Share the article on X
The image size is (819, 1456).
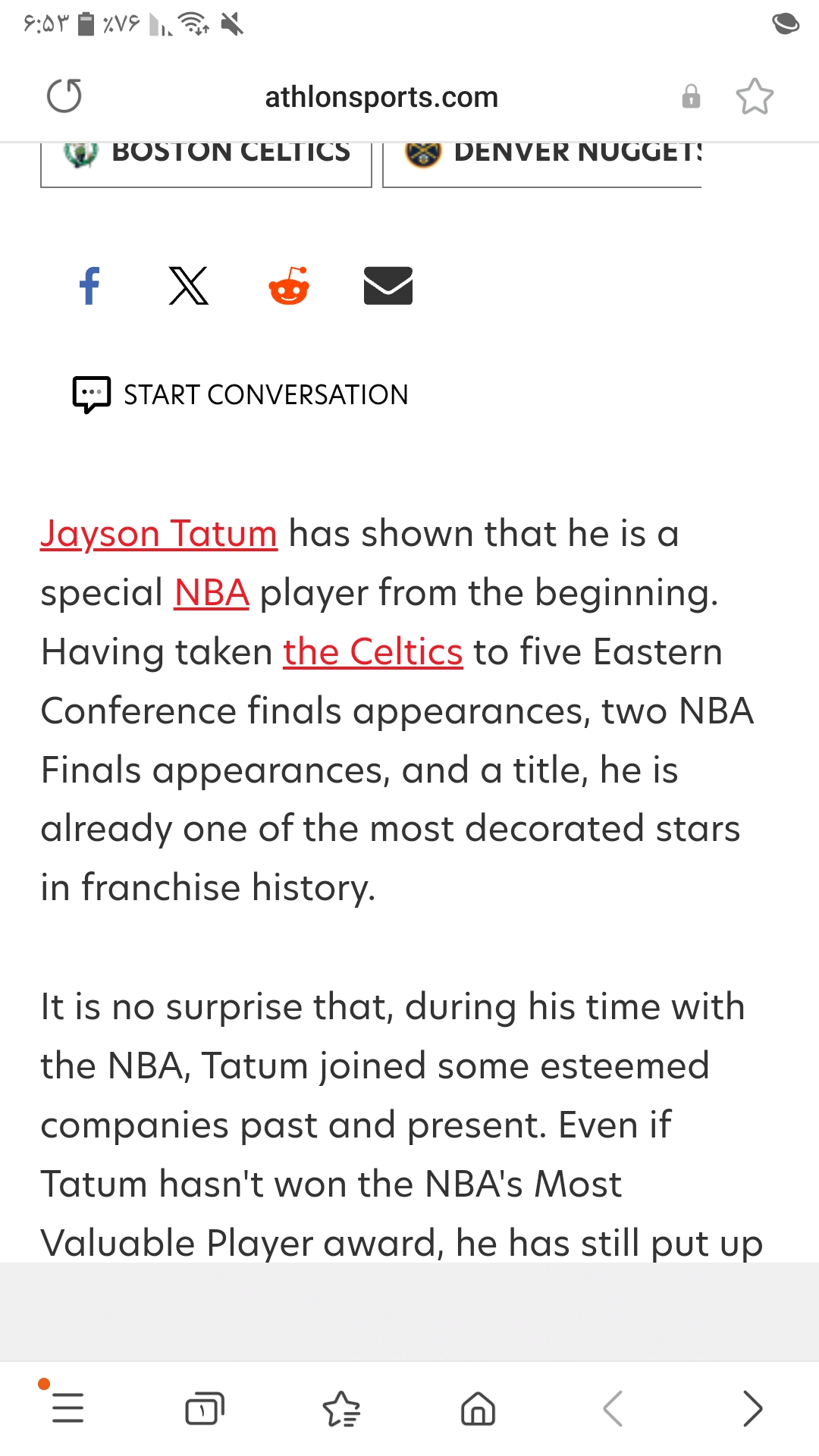[x=189, y=286]
